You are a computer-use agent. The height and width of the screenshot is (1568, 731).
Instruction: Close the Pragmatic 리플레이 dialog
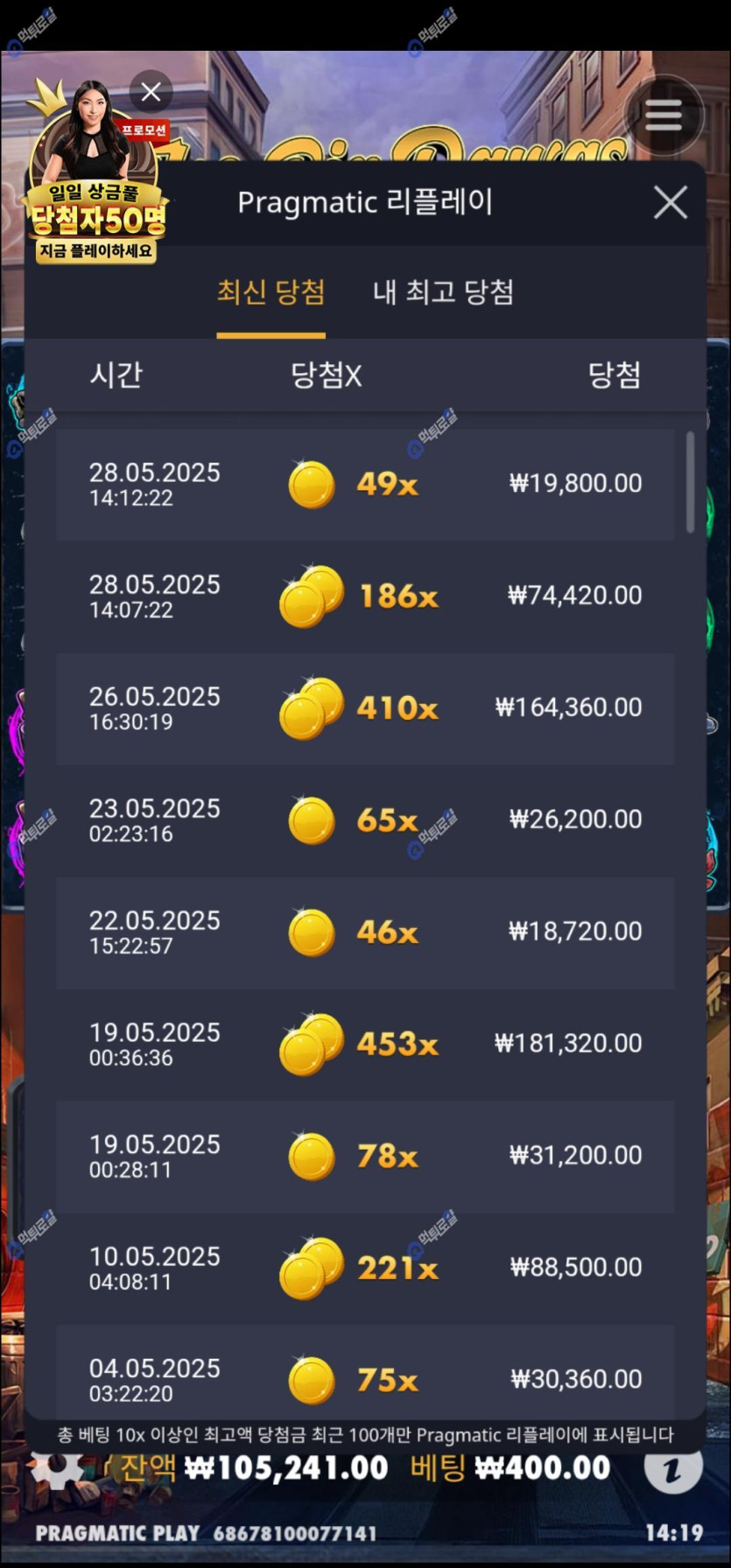(x=671, y=203)
